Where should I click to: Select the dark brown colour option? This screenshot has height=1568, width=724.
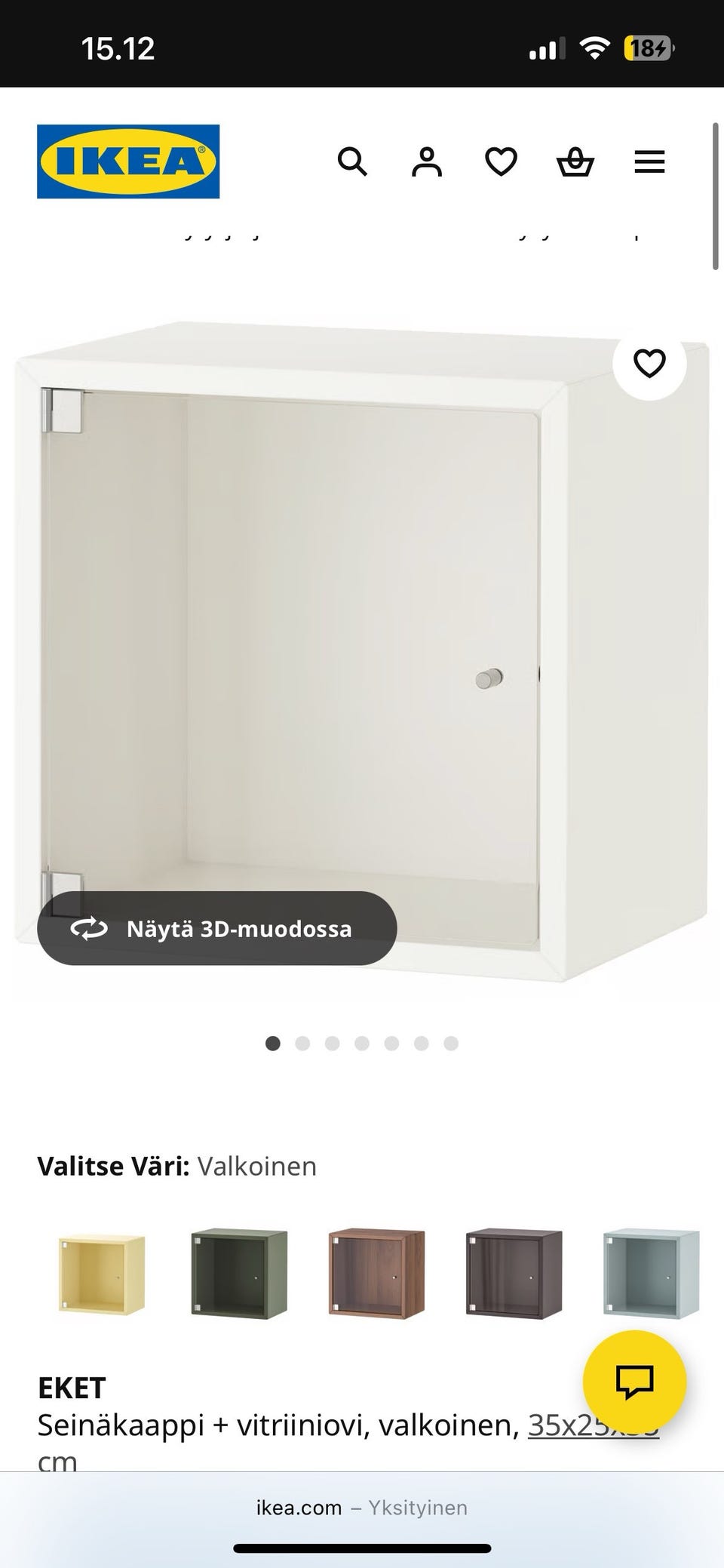tap(514, 1274)
